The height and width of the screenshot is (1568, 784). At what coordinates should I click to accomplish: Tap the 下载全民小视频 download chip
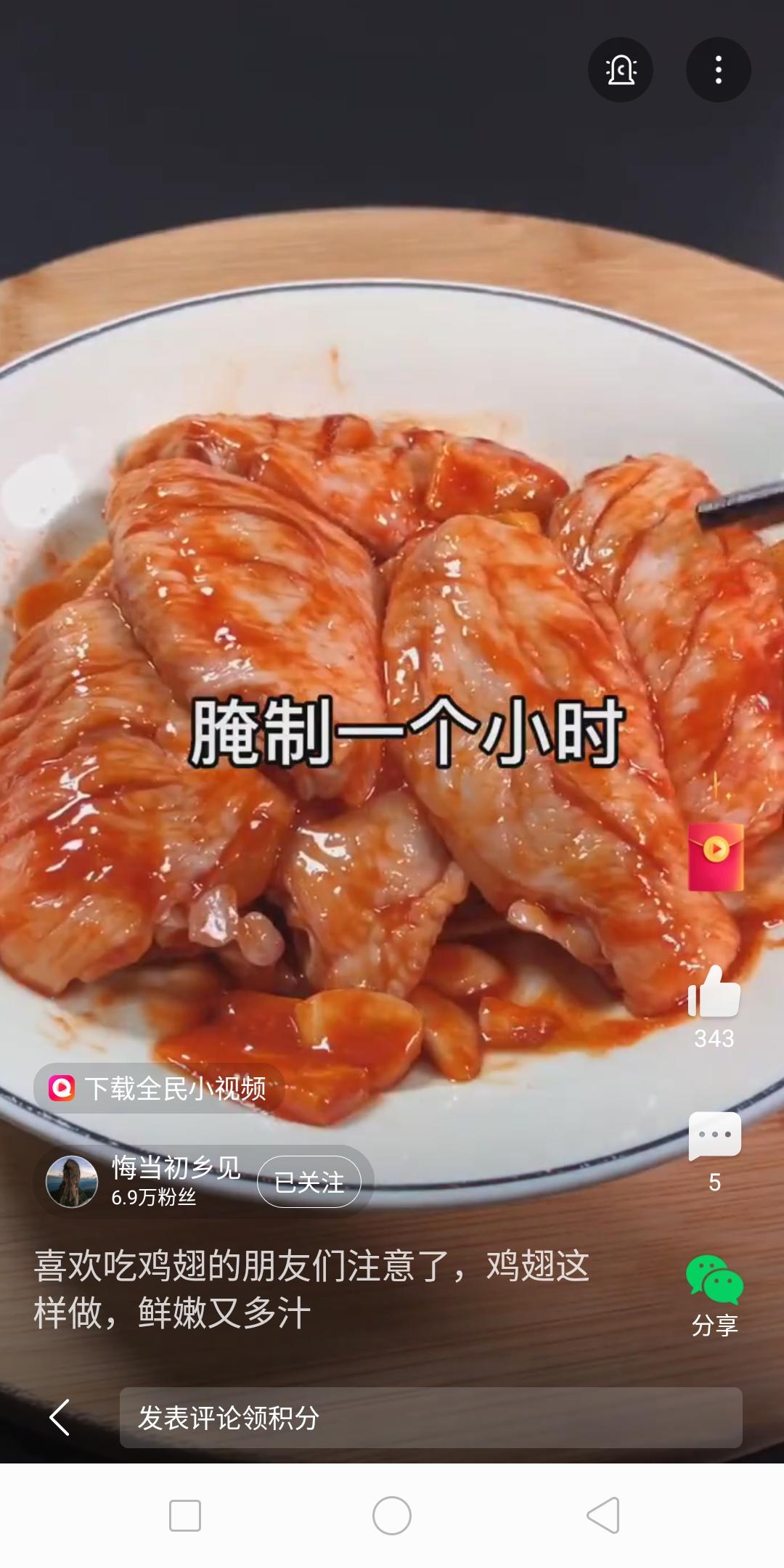click(x=158, y=1088)
